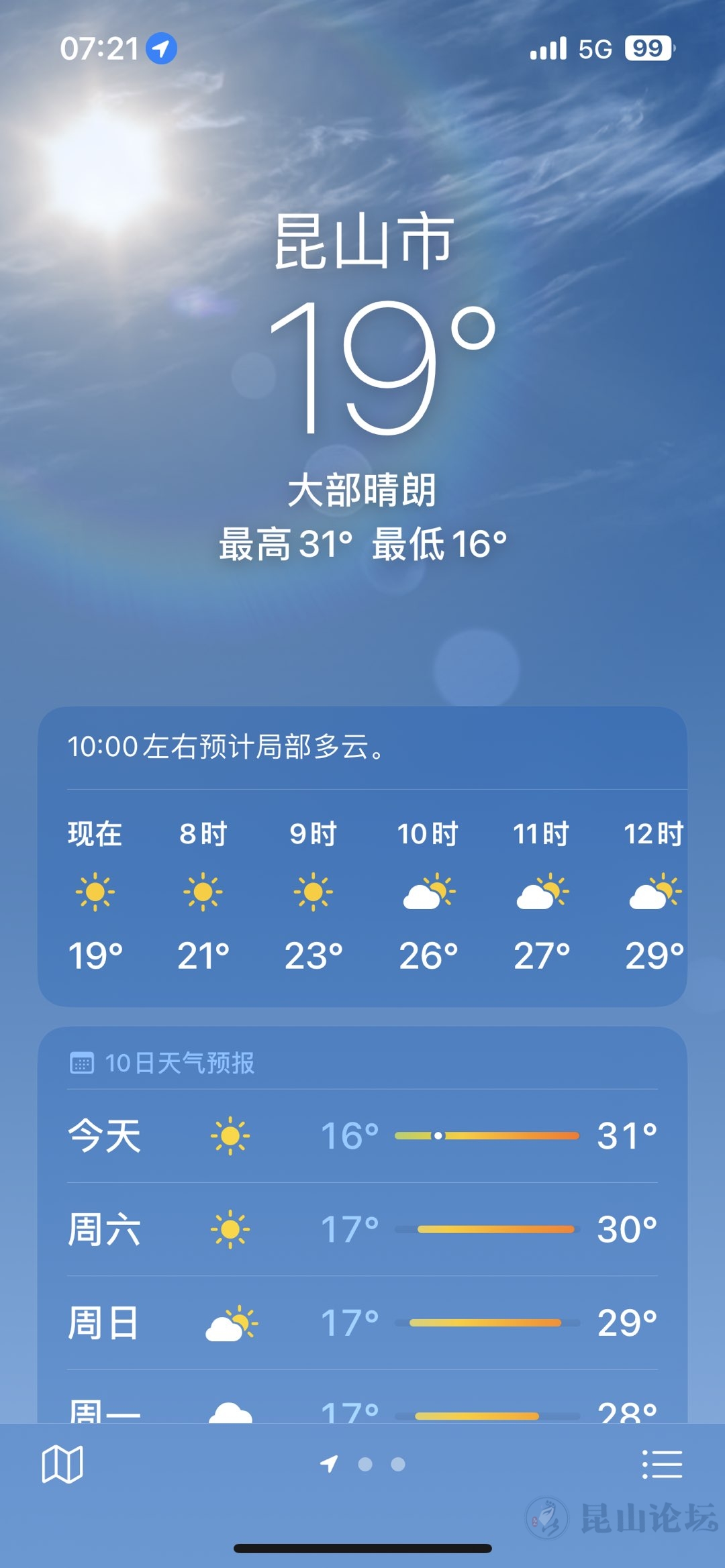Open today's (今天) forecast details
The image size is (725, 1568).
point(362,1136)
